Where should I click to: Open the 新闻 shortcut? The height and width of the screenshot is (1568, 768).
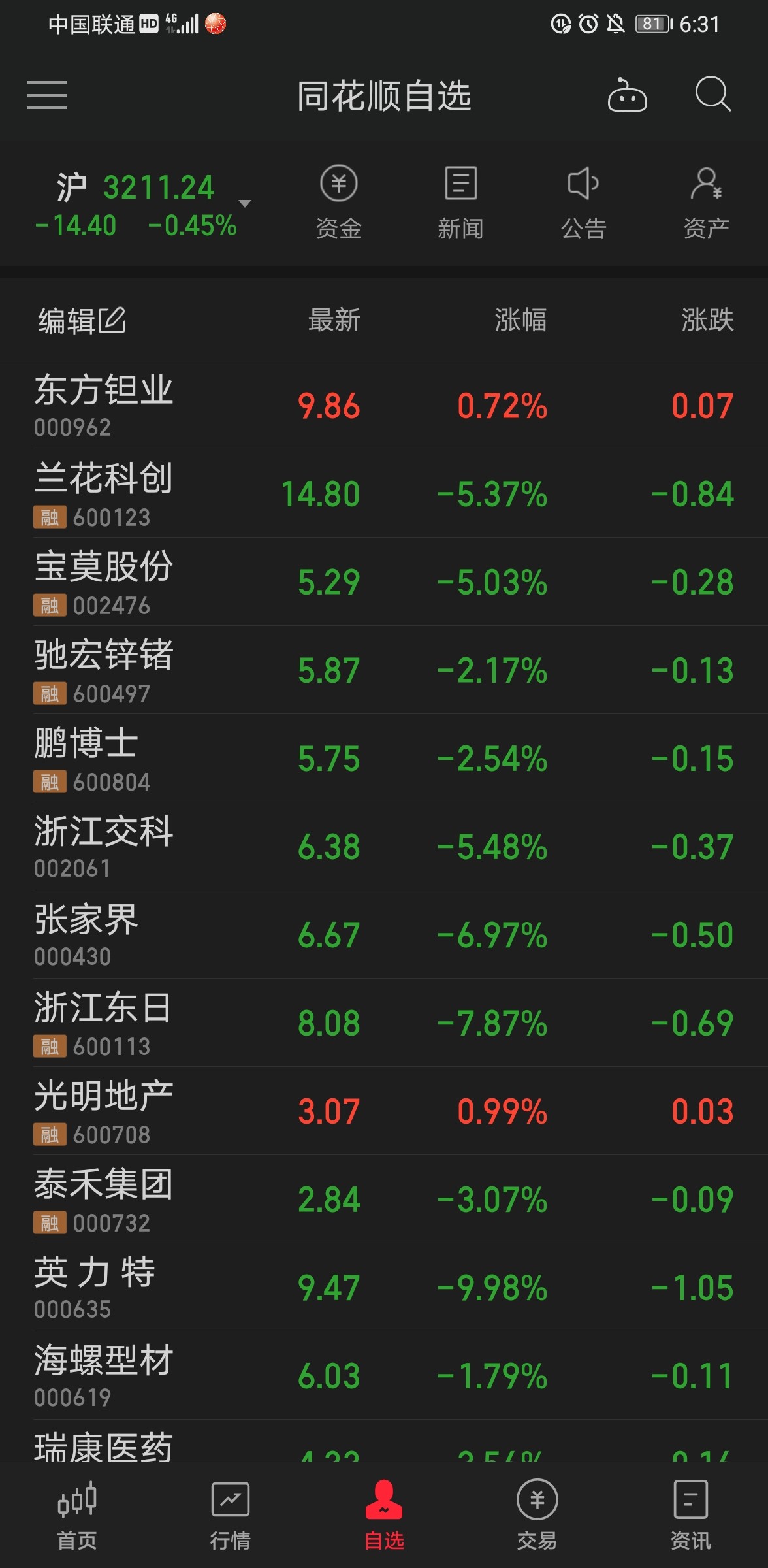pyautogui.click(x=460, y=203)
